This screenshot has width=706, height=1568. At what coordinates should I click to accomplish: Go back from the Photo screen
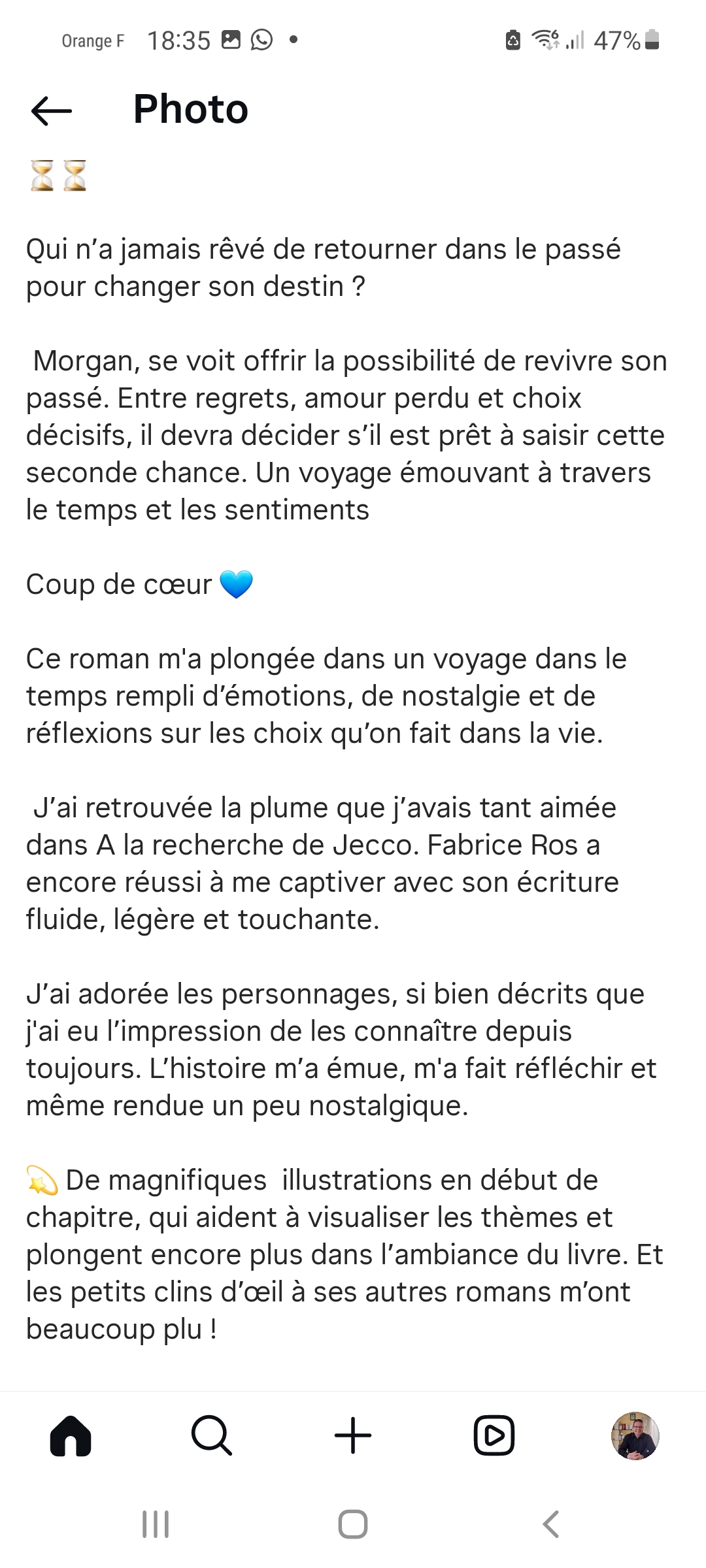coord(51,110)
